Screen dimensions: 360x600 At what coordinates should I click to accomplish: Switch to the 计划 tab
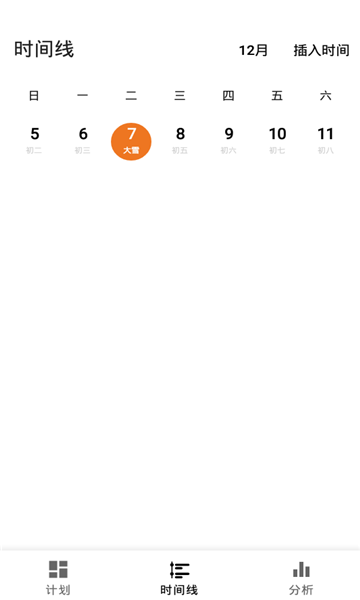coord(58,577)
